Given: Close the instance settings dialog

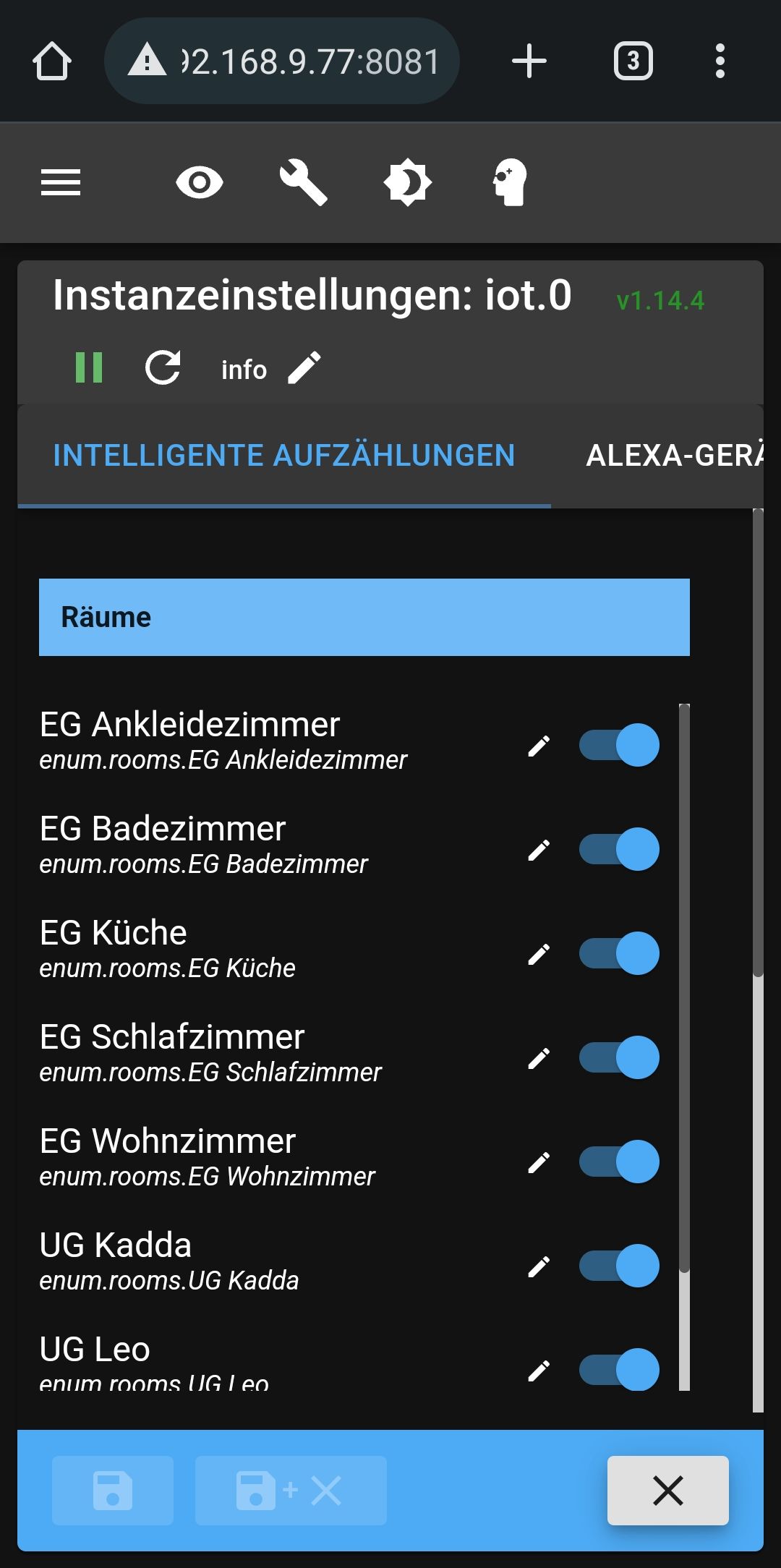Looking at the screenshot, I should 667,1491.
